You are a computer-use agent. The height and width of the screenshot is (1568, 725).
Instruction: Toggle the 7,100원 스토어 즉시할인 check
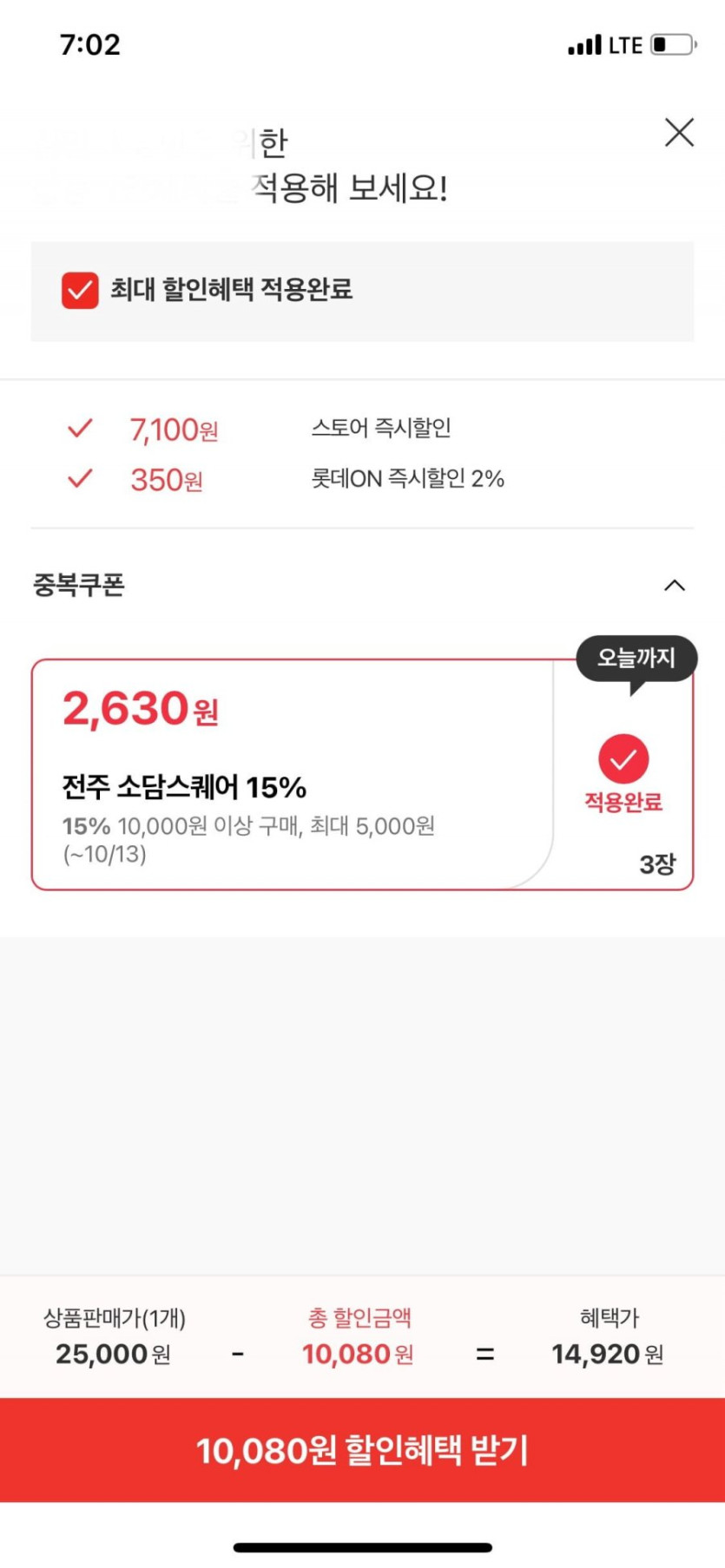point(80,429)
